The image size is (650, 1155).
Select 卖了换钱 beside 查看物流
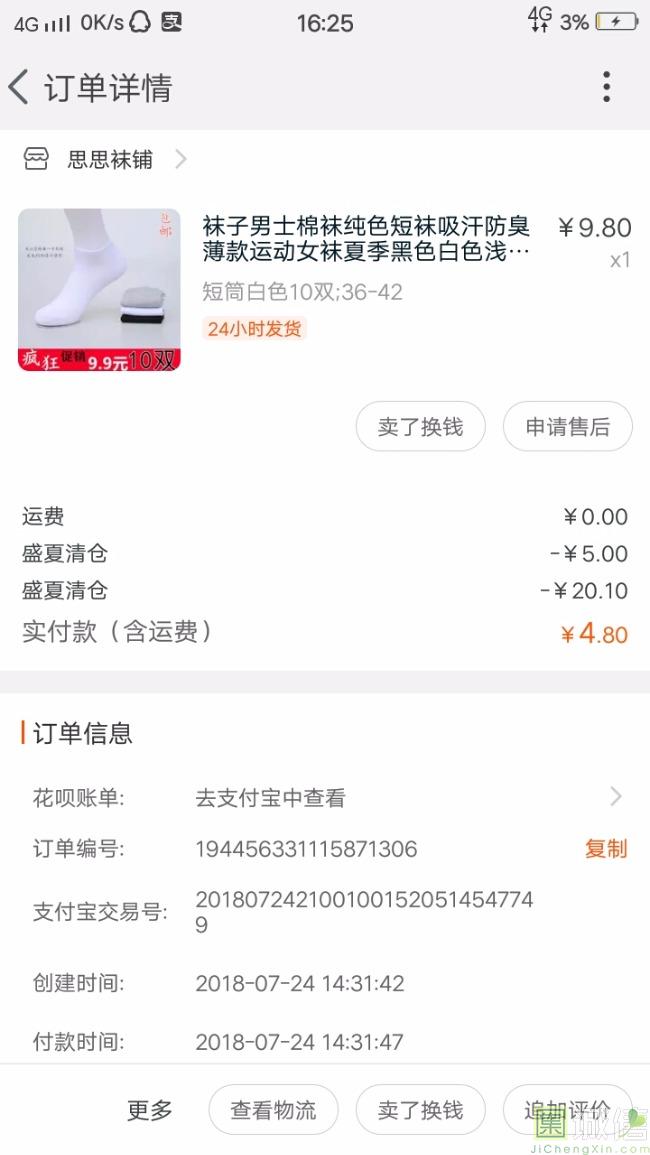421,1110
